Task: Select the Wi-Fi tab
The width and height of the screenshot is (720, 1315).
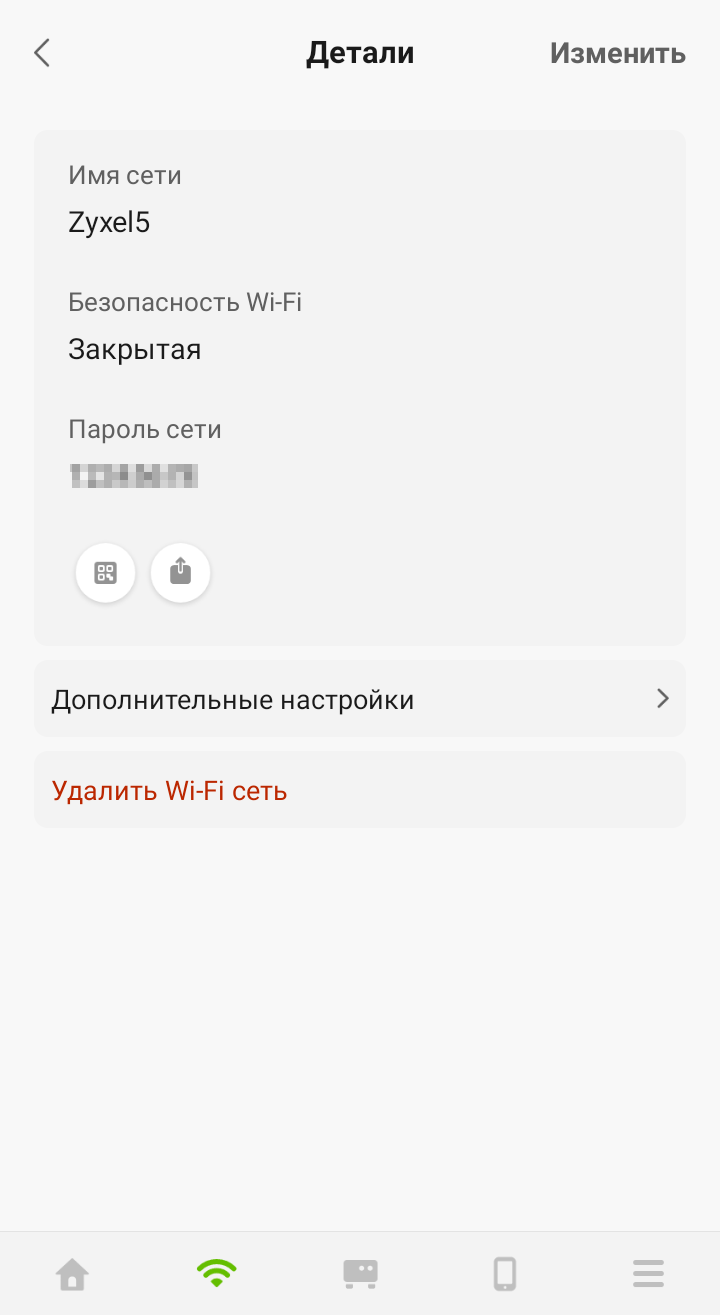Action: pyautogui.click(x=216, y=1273)
